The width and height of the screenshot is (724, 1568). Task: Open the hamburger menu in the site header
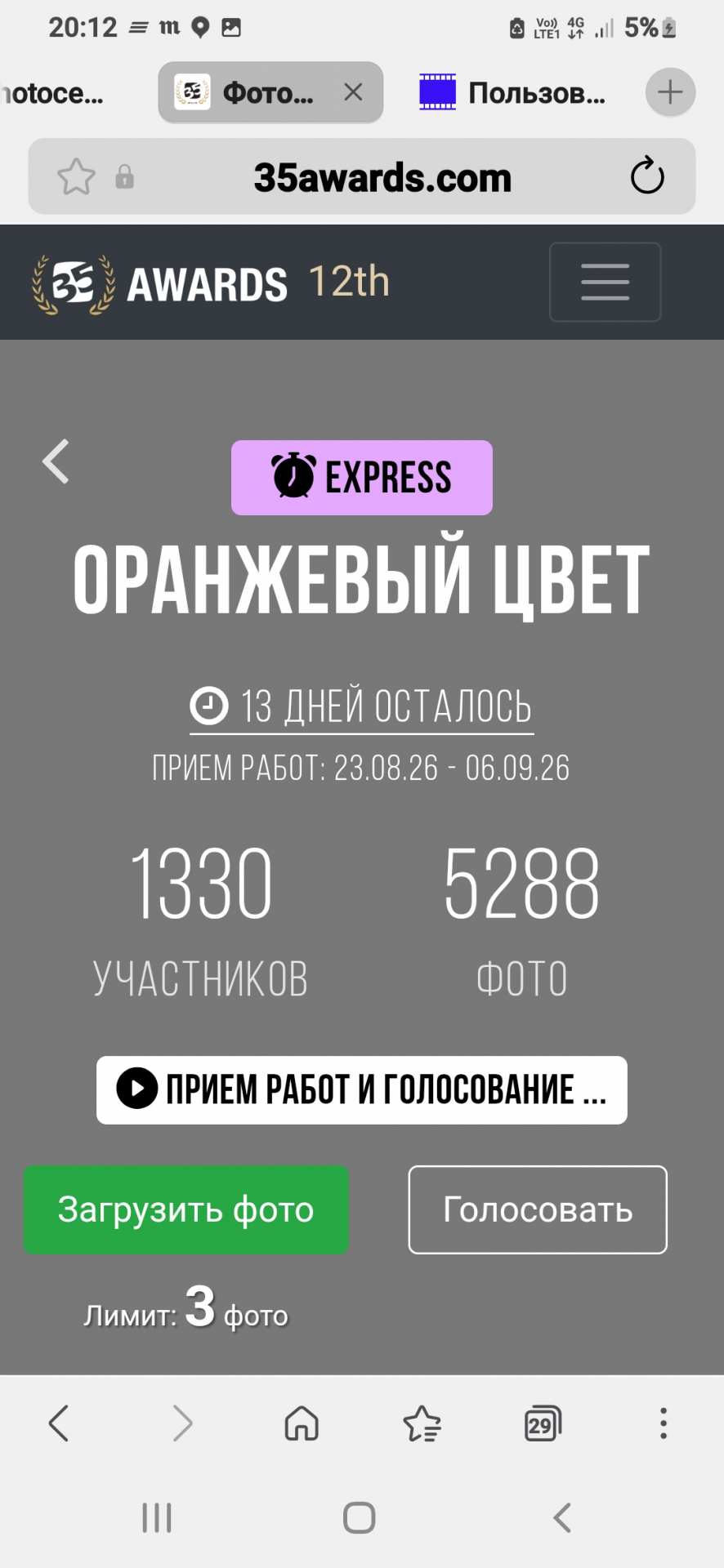pos(605,282)
